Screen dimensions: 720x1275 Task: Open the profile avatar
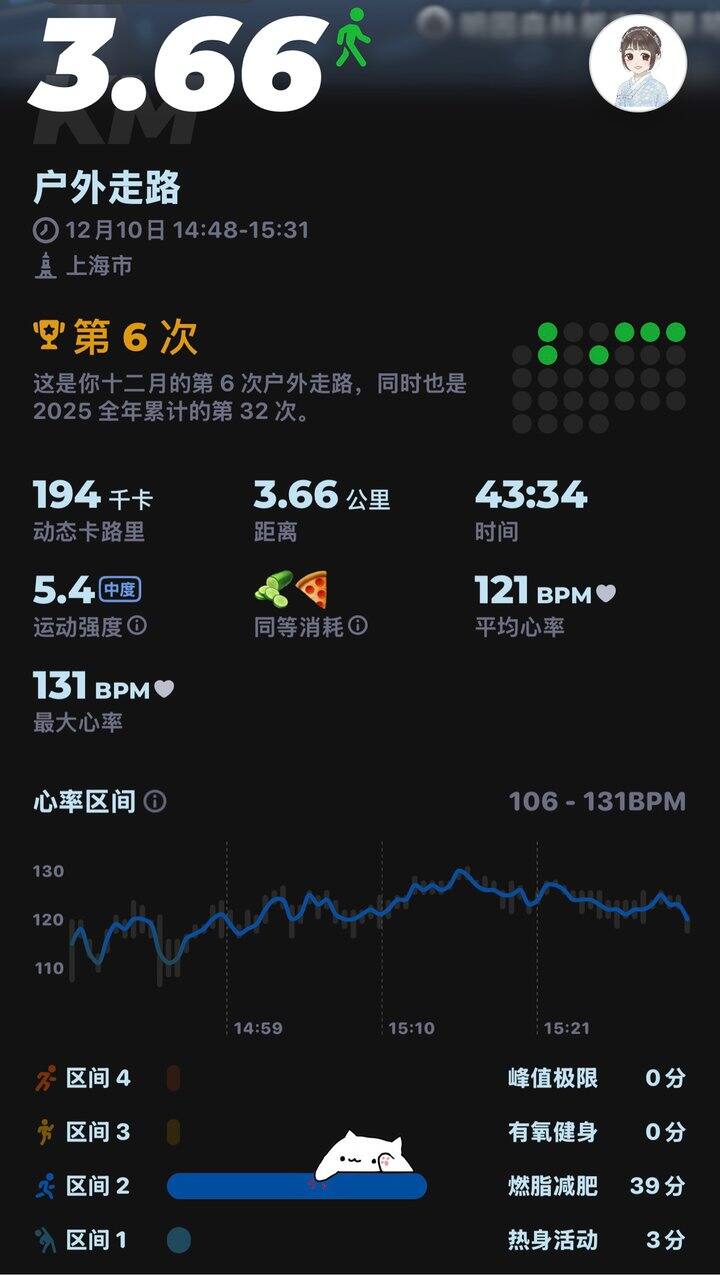[x=638, y=63]
